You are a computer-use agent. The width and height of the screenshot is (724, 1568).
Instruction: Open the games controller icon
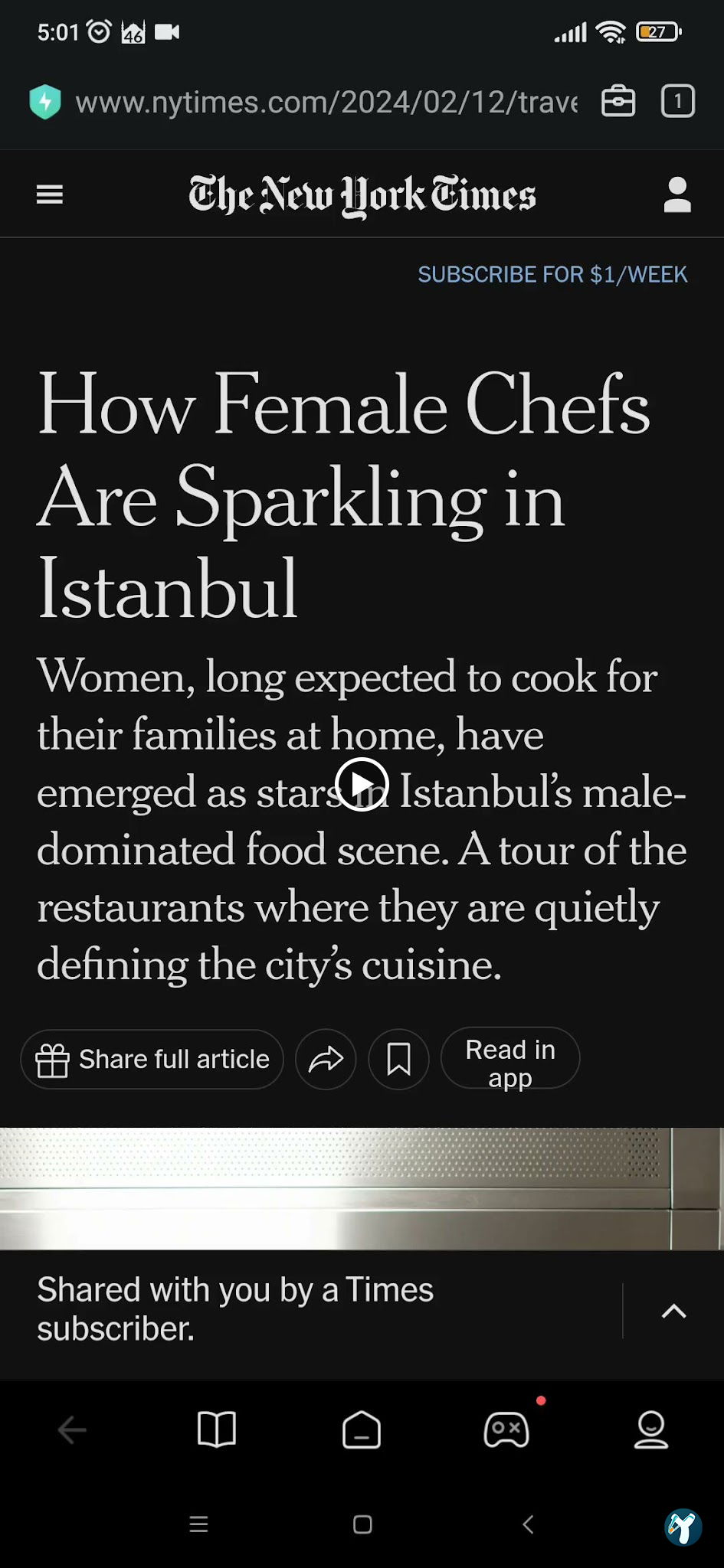pyautogui.click(x=506, y=1429)
